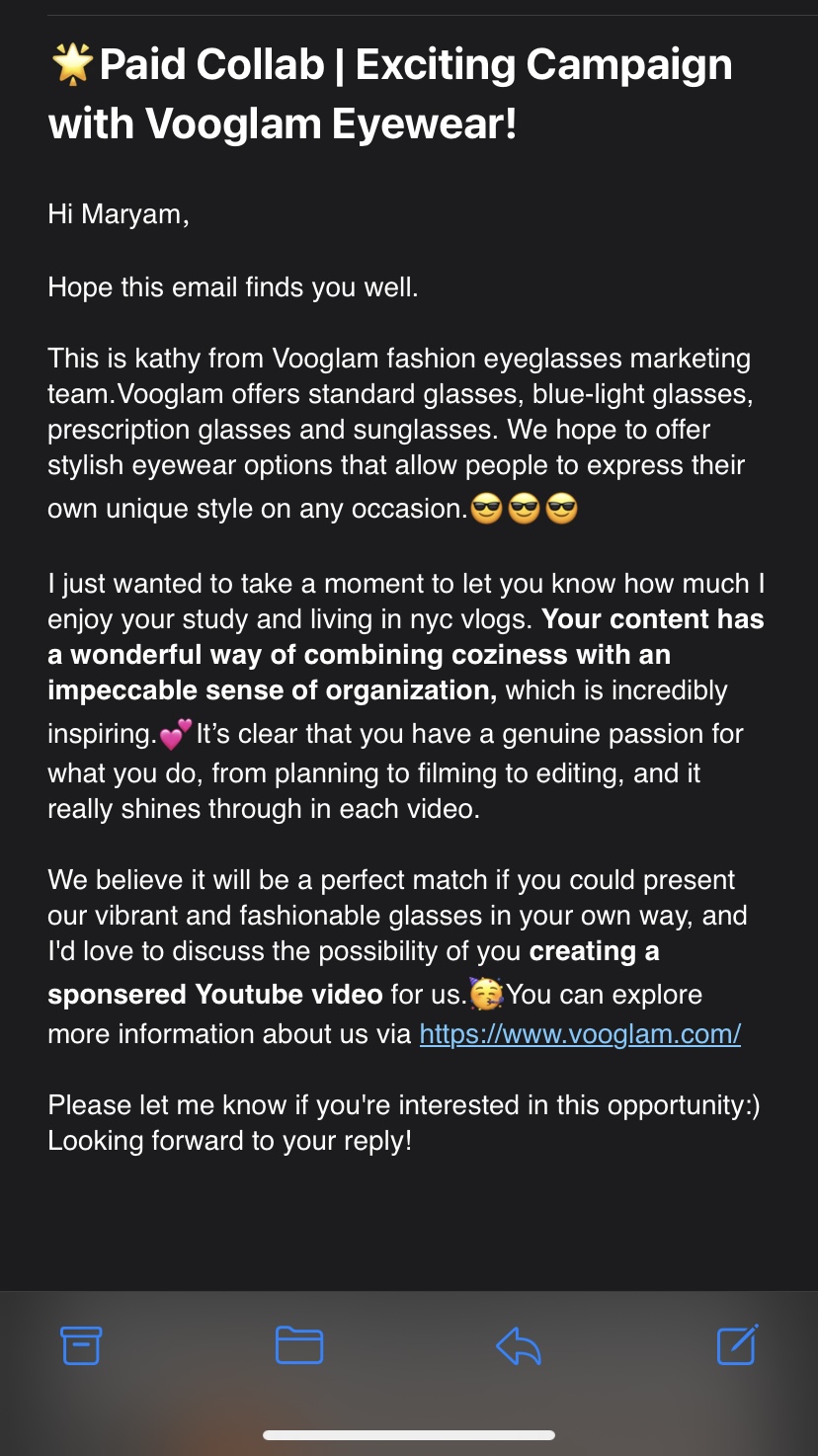Reply to the Vooglam email

[519, 1345]
